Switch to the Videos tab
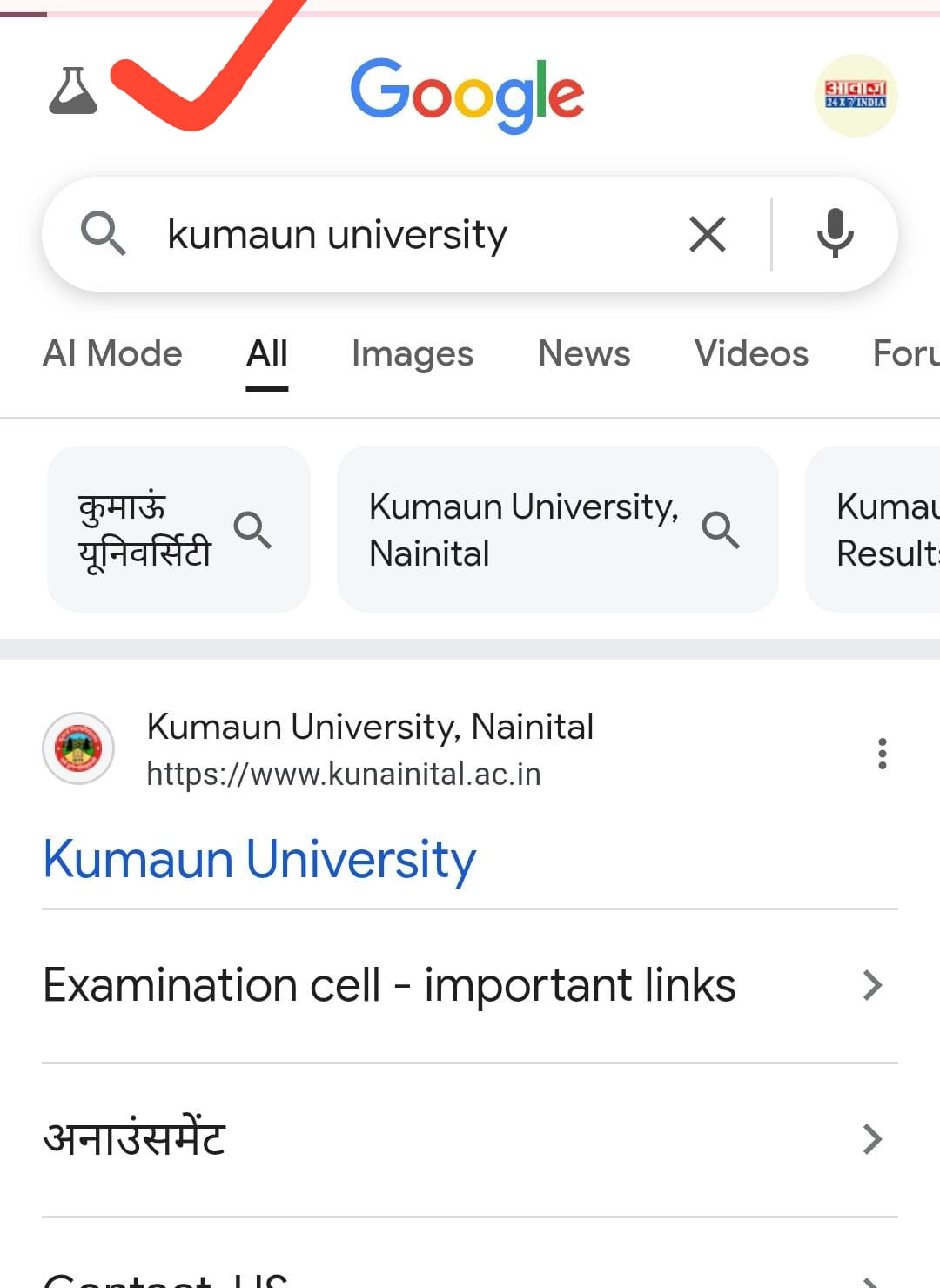The image size is (940, 1288). point(751,354)
